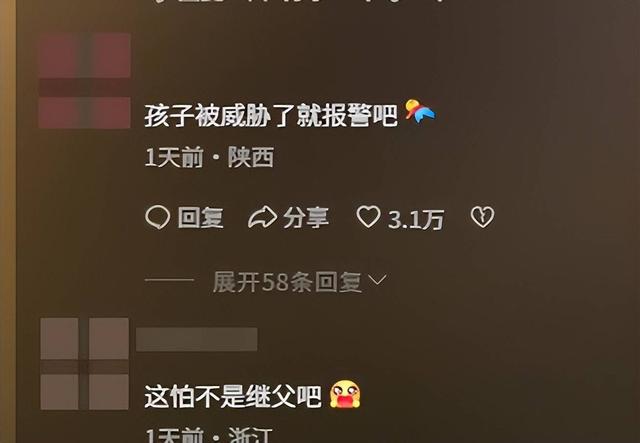Dislike the comment using broken heart icon
This screenshot has width=640, height=443.
(x=482, y=217)
